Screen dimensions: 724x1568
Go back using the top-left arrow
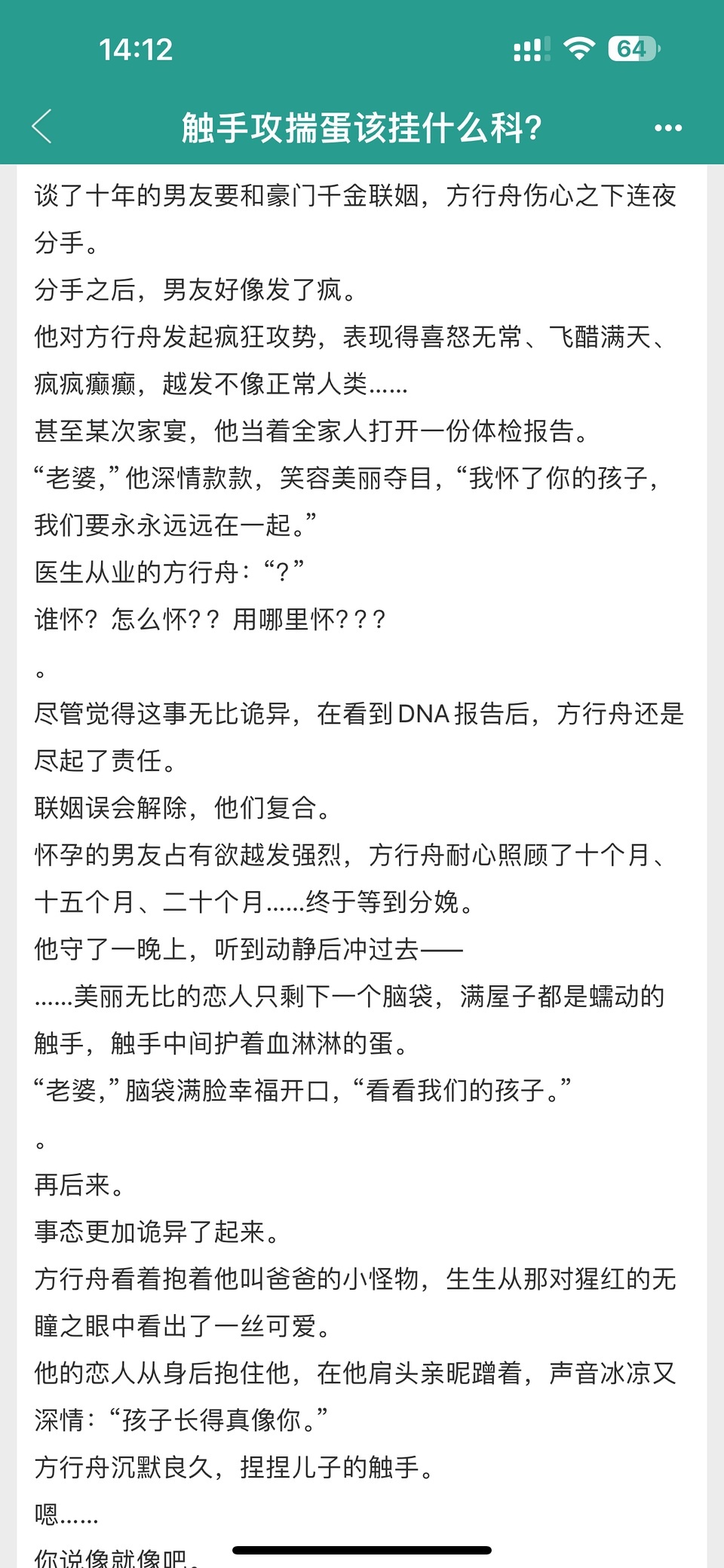(43, 127)
